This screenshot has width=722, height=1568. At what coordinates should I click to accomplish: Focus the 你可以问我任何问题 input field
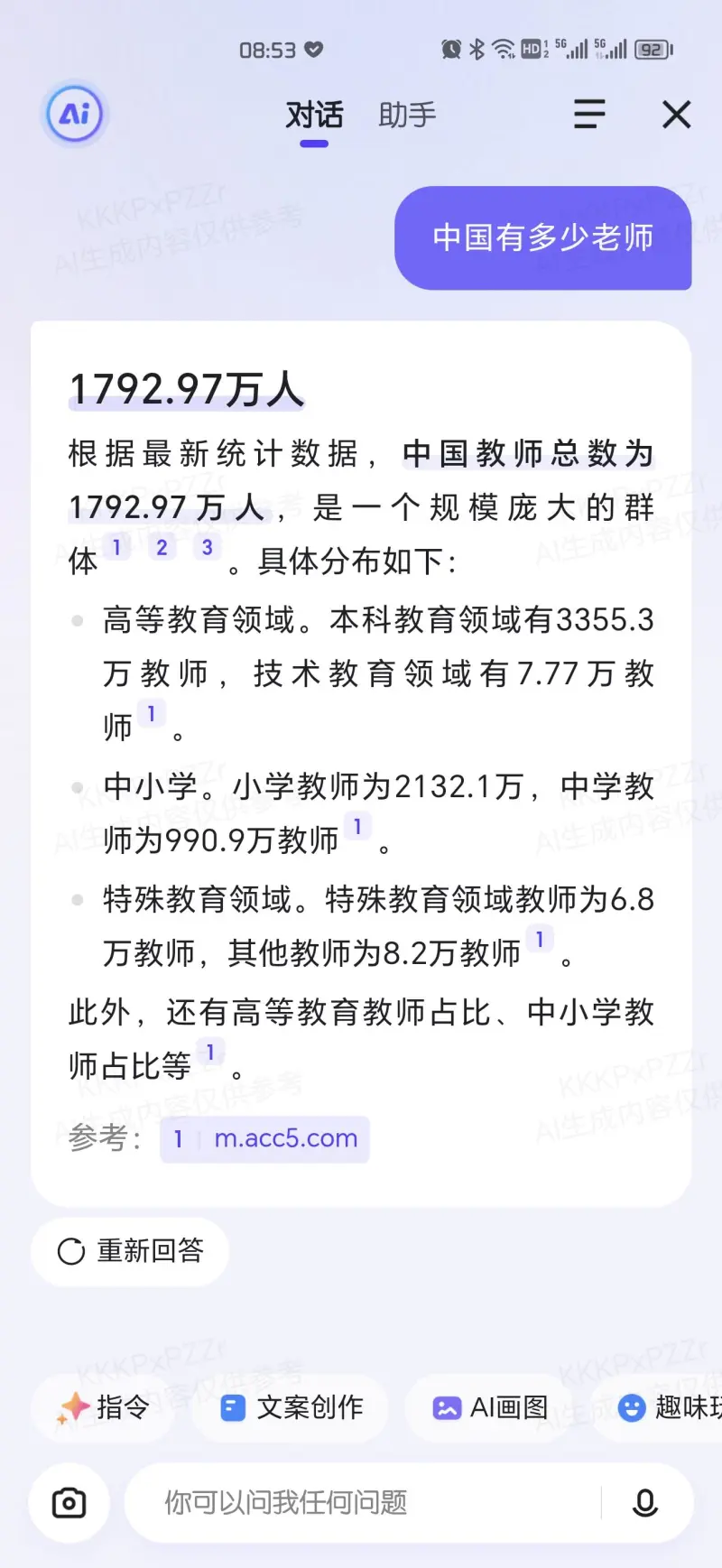pyautogui.click(x=361, y=1503)
